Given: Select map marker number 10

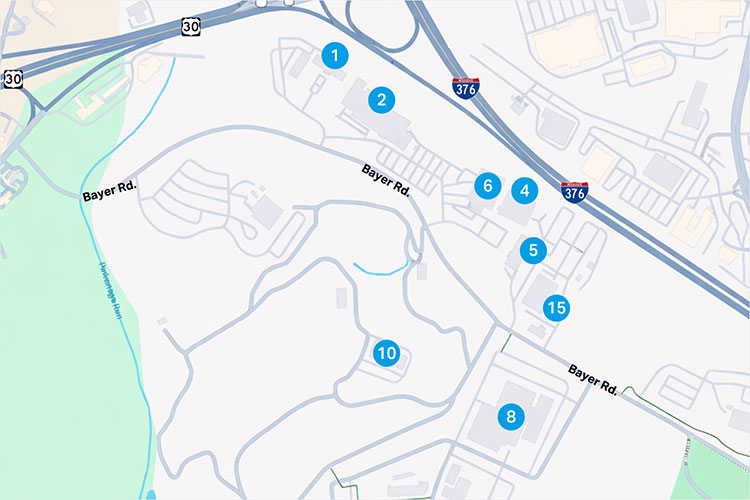Looking at the screenshot, I should click(387, 352).
